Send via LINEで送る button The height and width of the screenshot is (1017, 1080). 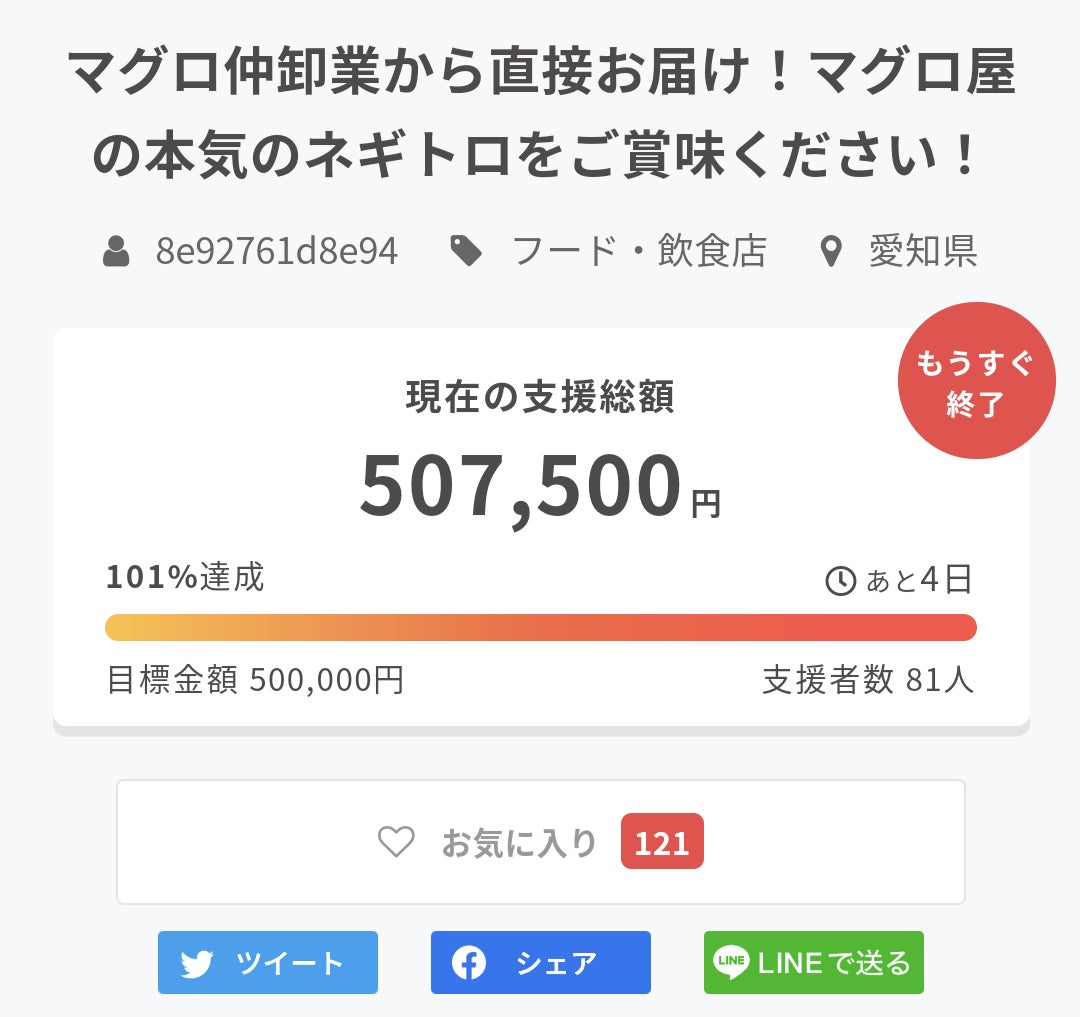click(813, 962)
